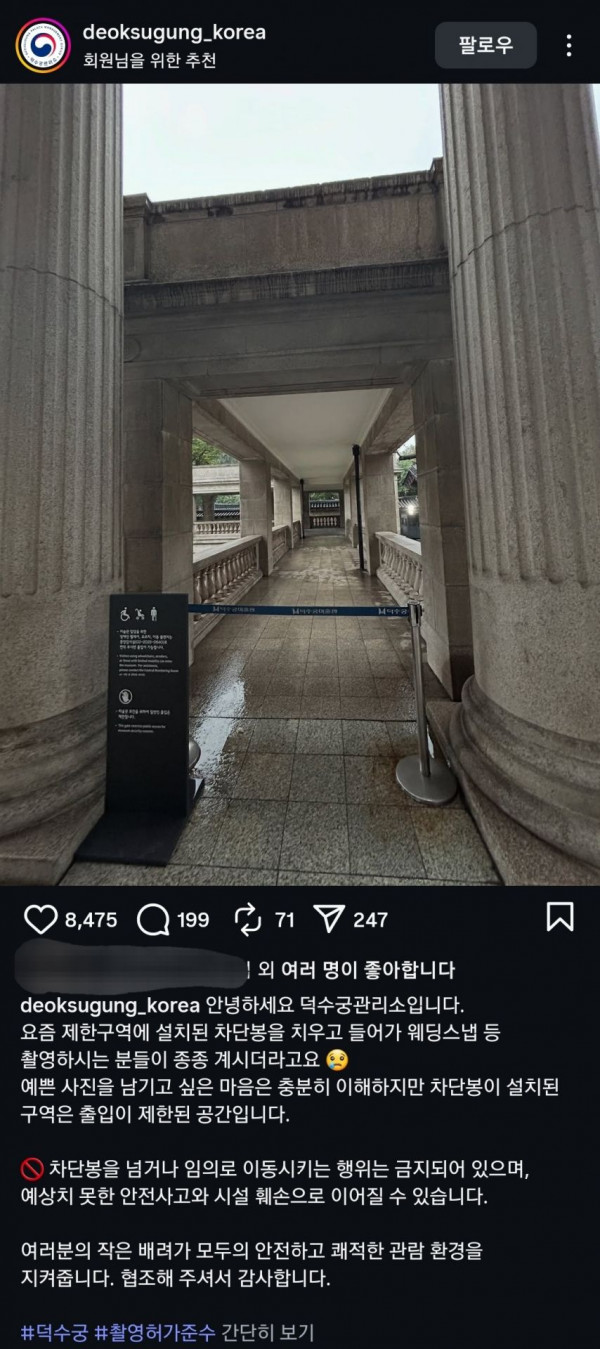600x1349 pixels.
Task: Open the three-dot overflow menu
Action: point(569,45)
